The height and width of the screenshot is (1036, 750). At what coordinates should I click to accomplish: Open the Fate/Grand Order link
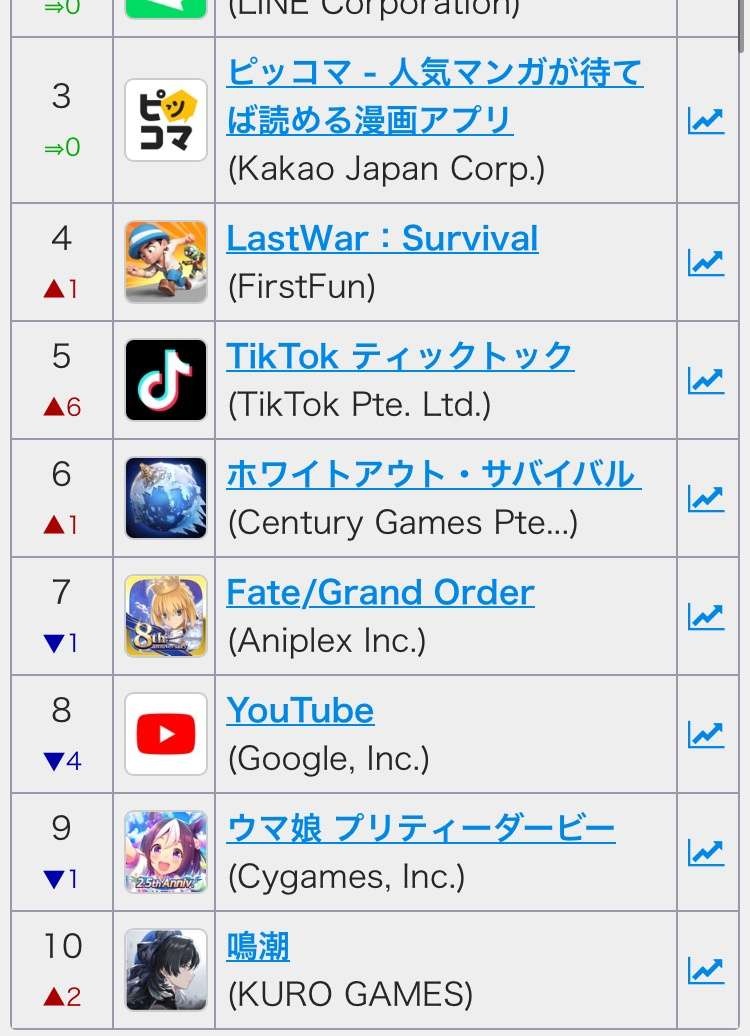380,592
